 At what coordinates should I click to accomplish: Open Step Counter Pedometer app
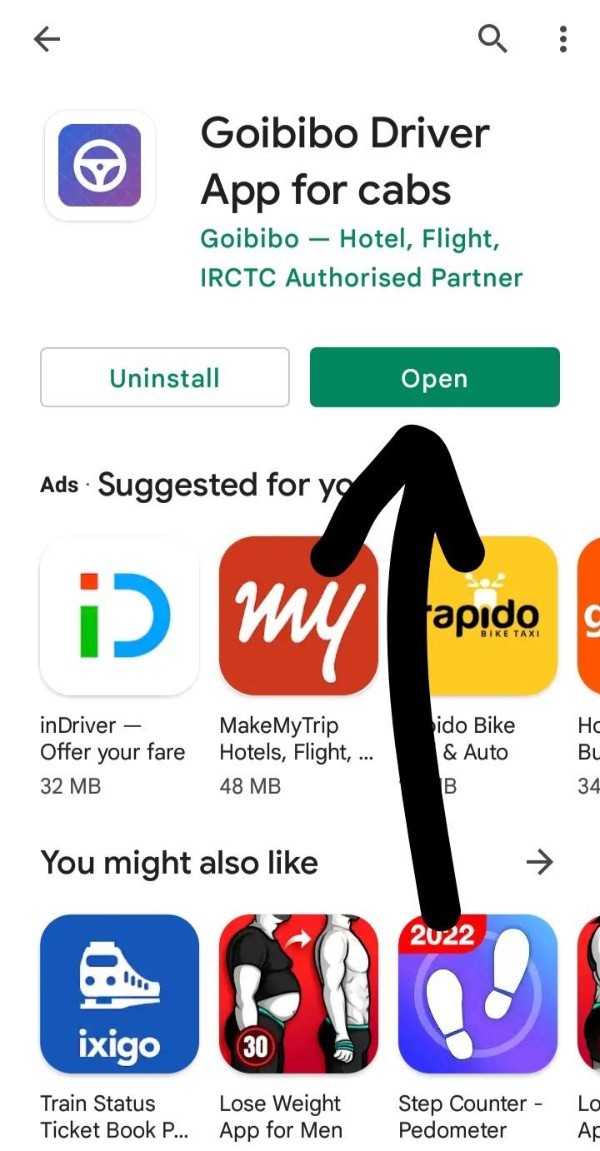point(478,993)
